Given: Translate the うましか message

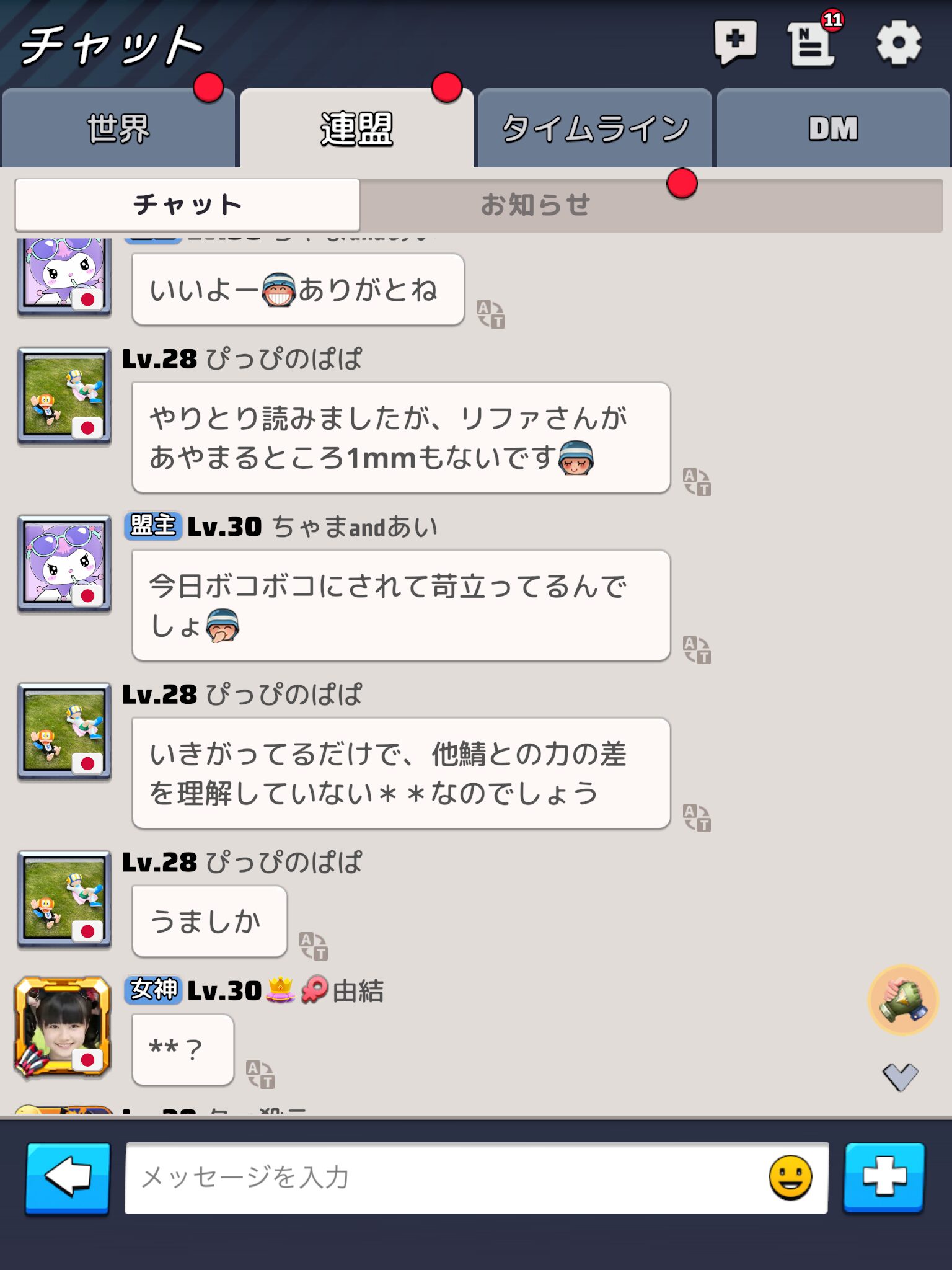Looking at the screenshot, I should coord(313,946).
